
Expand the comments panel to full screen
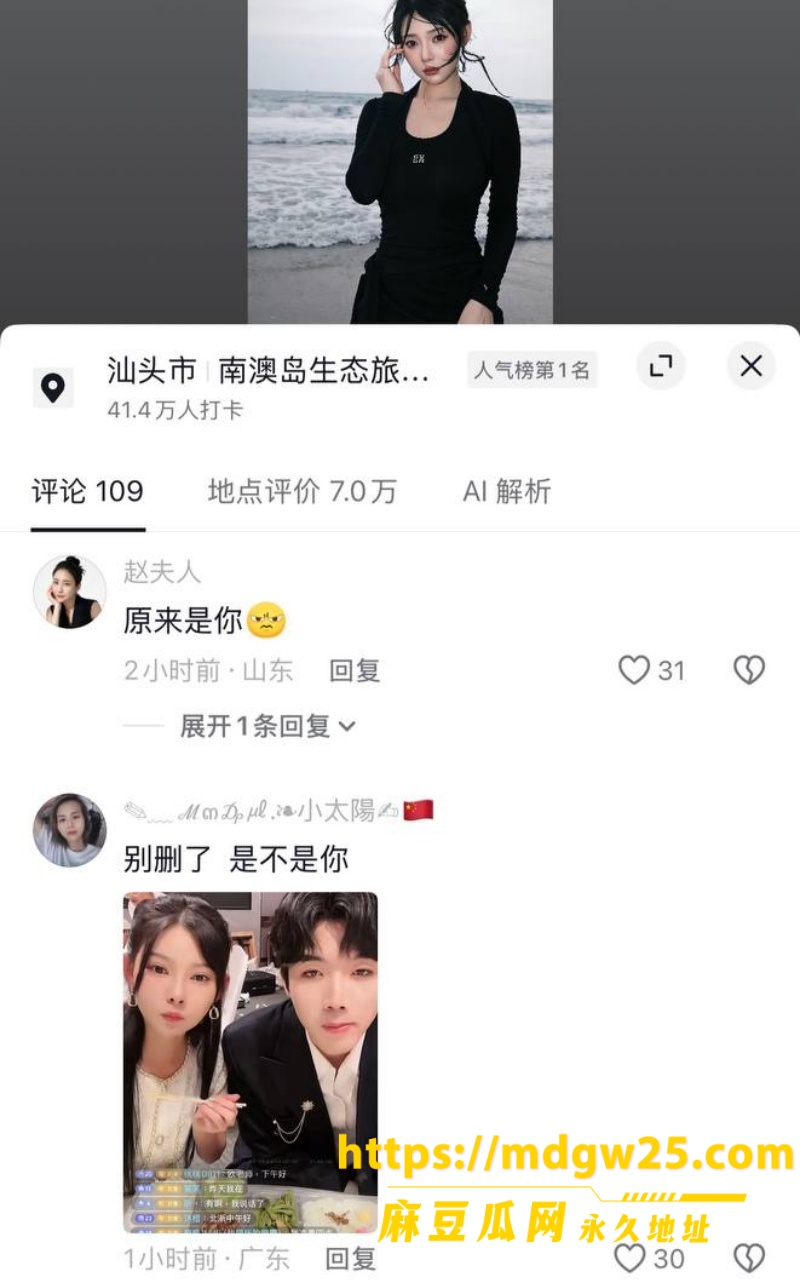(x=661, y=366)
